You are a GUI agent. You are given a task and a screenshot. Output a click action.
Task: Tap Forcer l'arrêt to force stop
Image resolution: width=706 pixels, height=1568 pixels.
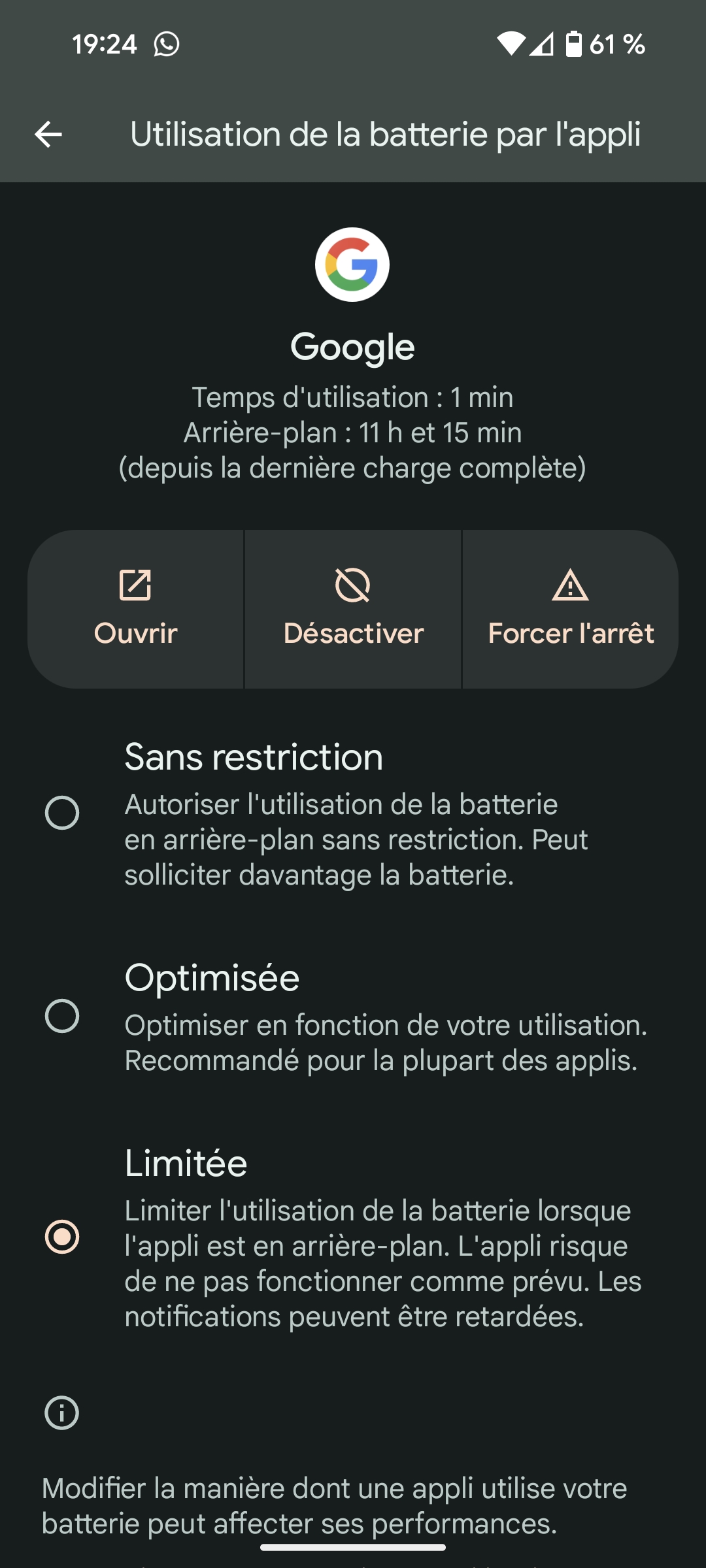(570, 609)
